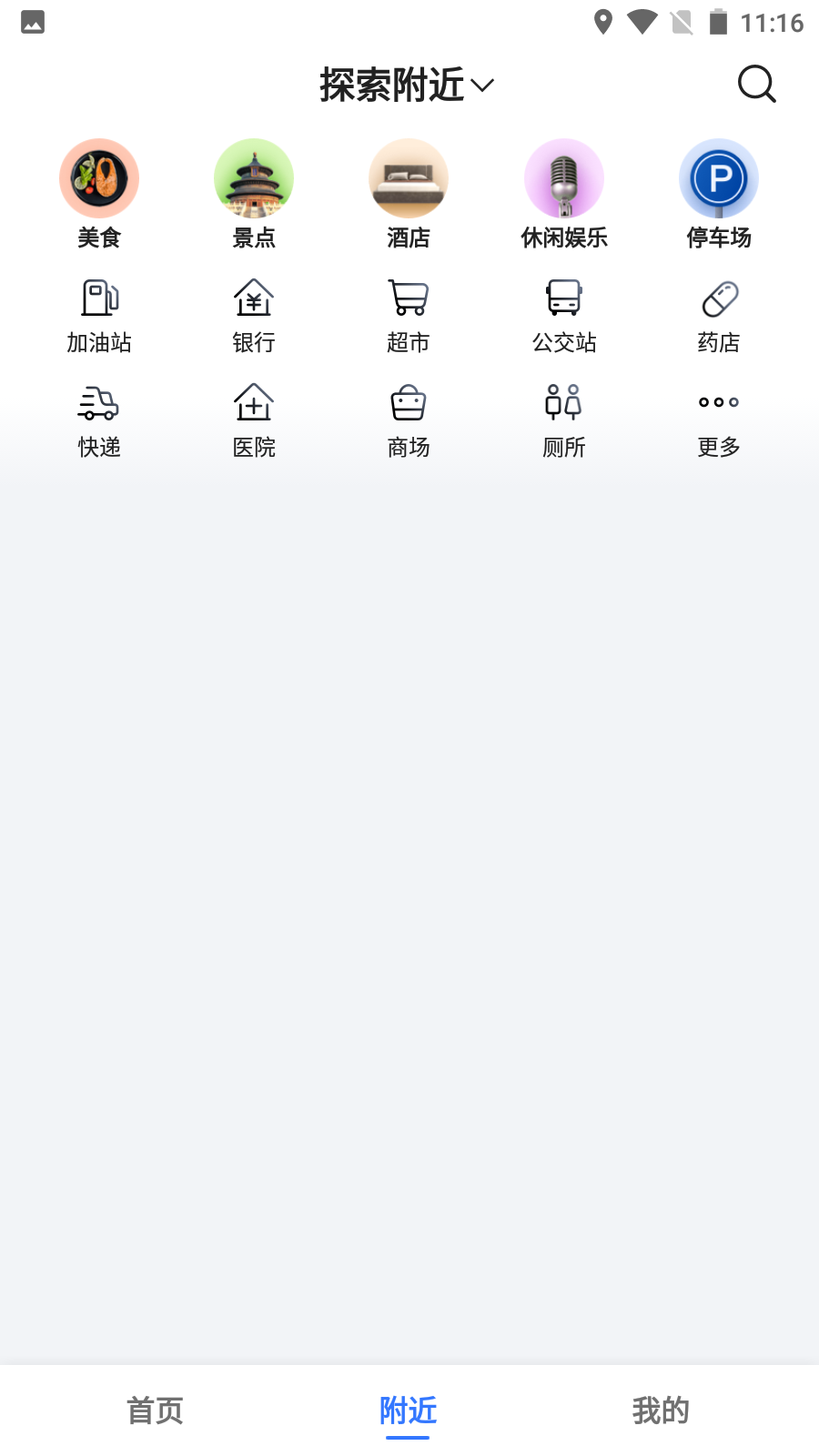The width and height of the screenshot is (819, 1456).
Task: Browse nearby 美食 food places
Action: (x=99, y=194)
